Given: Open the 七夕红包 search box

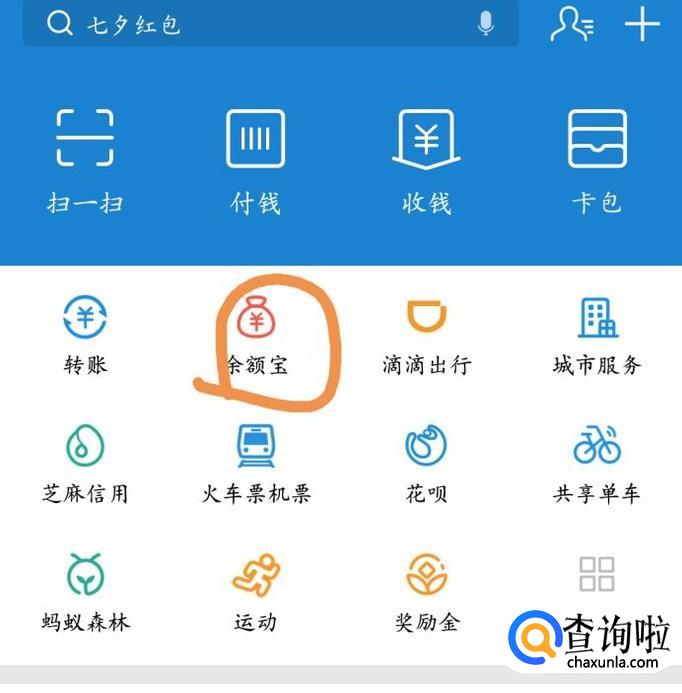Looking at the screenshot, I should coord(250,24).
